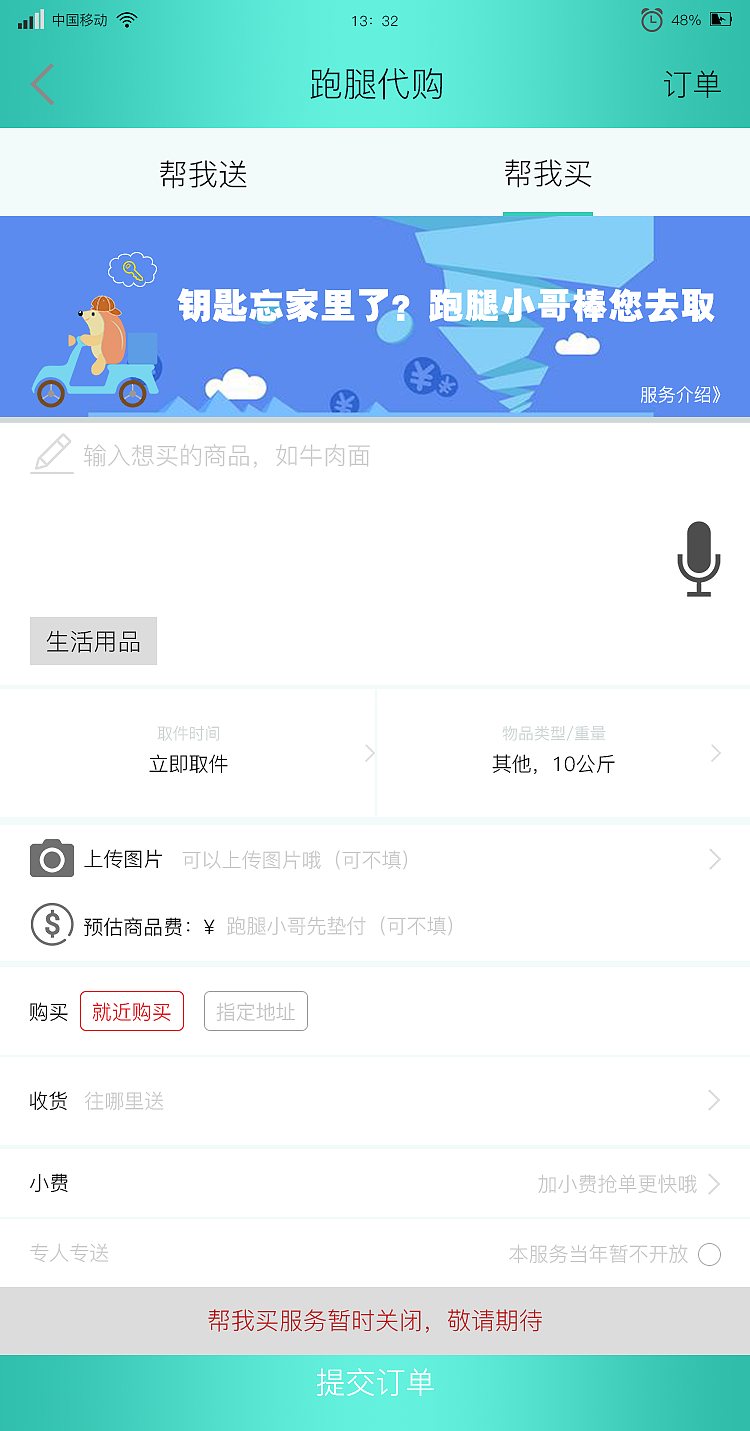Select the 指定地址 purchase option
Screen dimensions: 750x1431
point(255,1011)
